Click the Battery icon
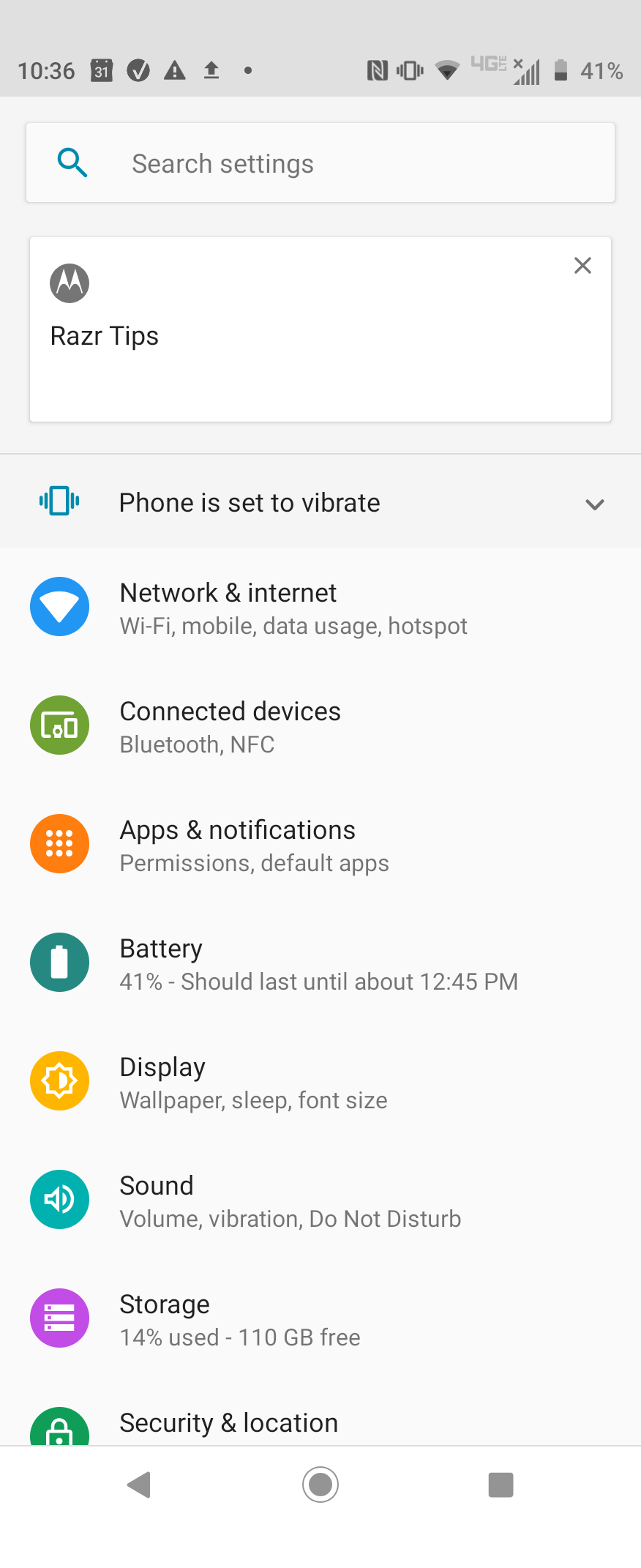Image resolution: width=641 pixels, height=1568 pixels. pos(59,962)
